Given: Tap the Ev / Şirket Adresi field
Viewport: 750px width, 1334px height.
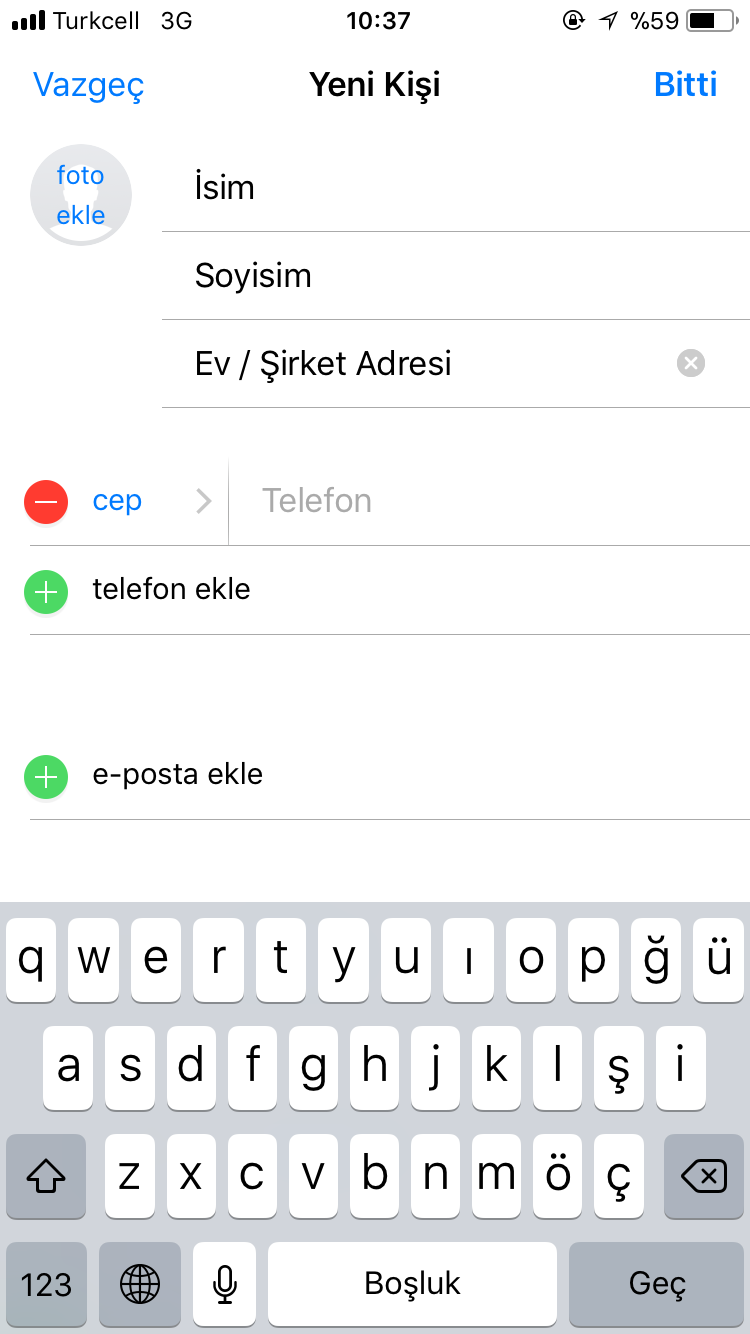Looking at the screenshot, I should click(420, 364).
